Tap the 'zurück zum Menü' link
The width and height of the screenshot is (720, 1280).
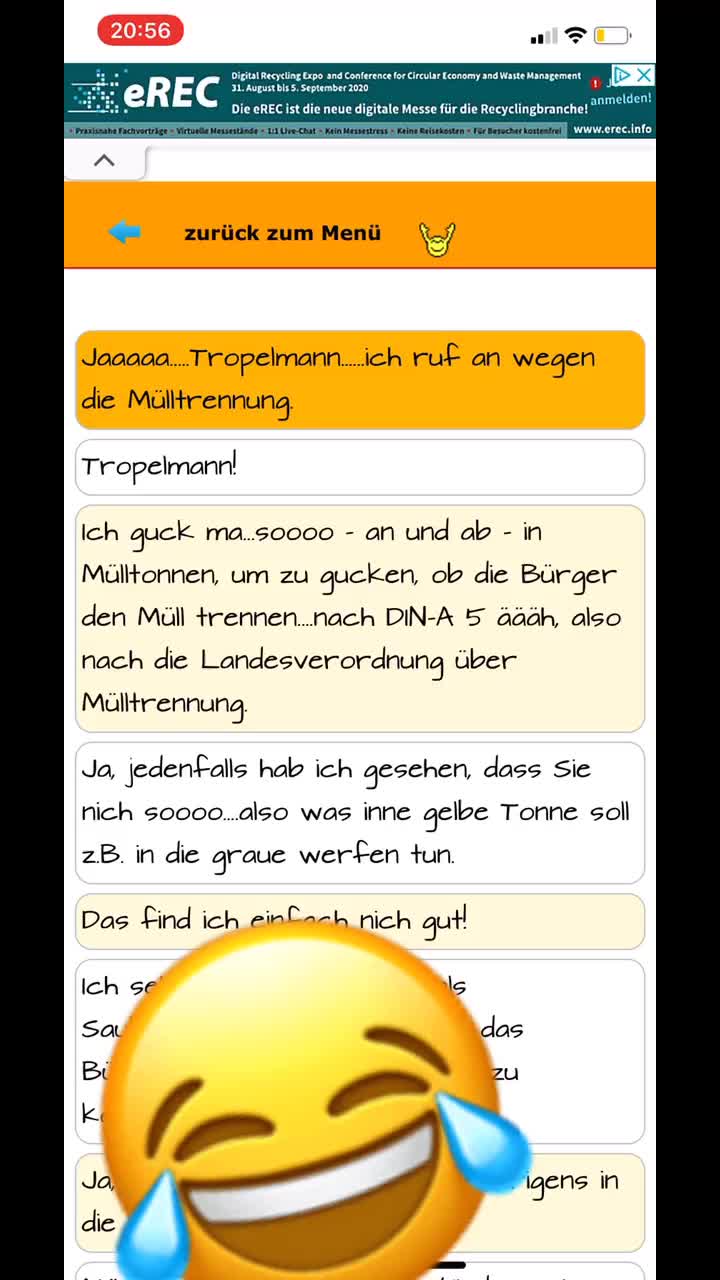(x=282, y=233)
